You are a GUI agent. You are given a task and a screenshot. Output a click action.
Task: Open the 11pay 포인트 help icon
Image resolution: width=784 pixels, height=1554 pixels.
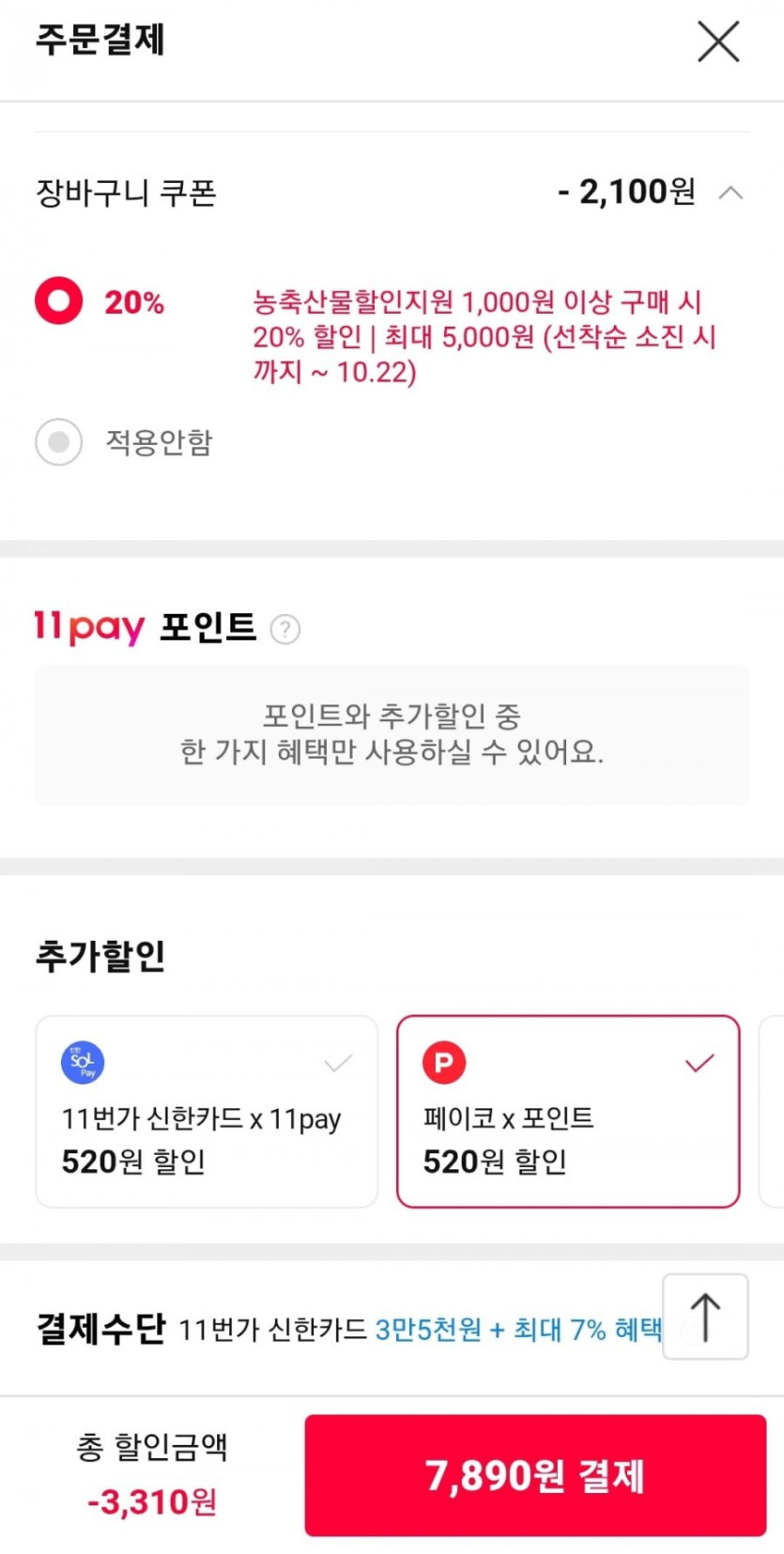(x=285, y=629)
